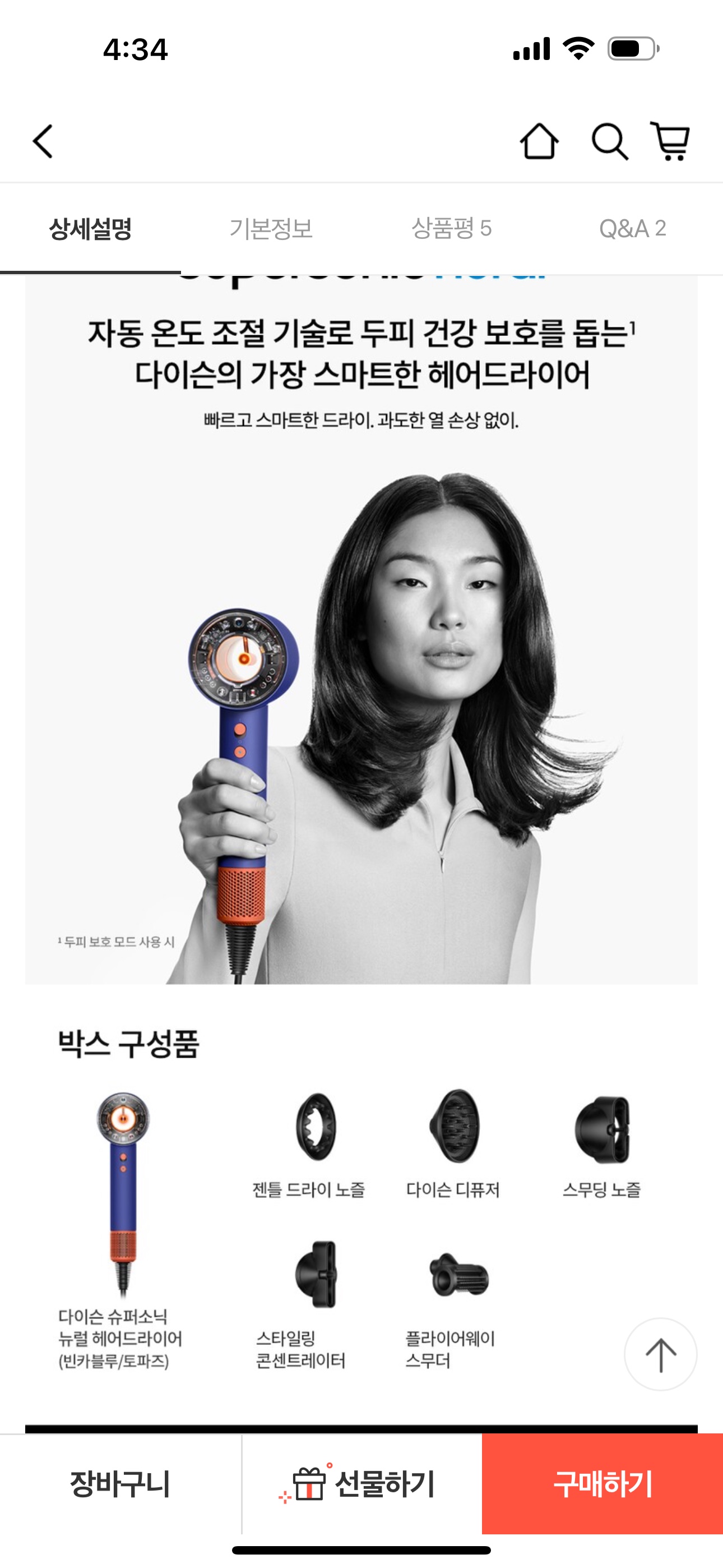723x1568 pixels.
Task: Go back using the arrow icon
Action: (43, 141)
